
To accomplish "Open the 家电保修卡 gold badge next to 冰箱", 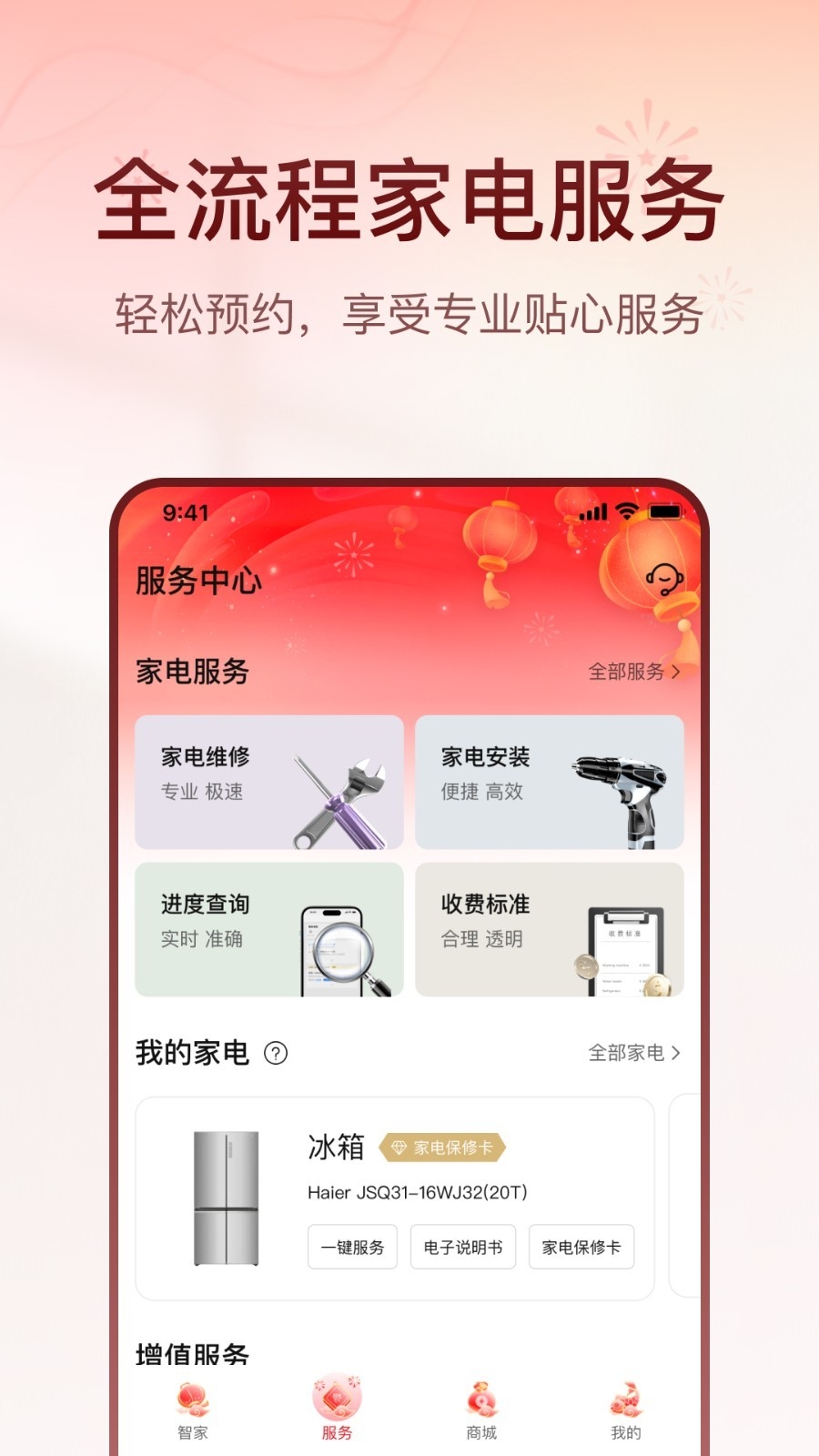I will (x=443, y=1148).
